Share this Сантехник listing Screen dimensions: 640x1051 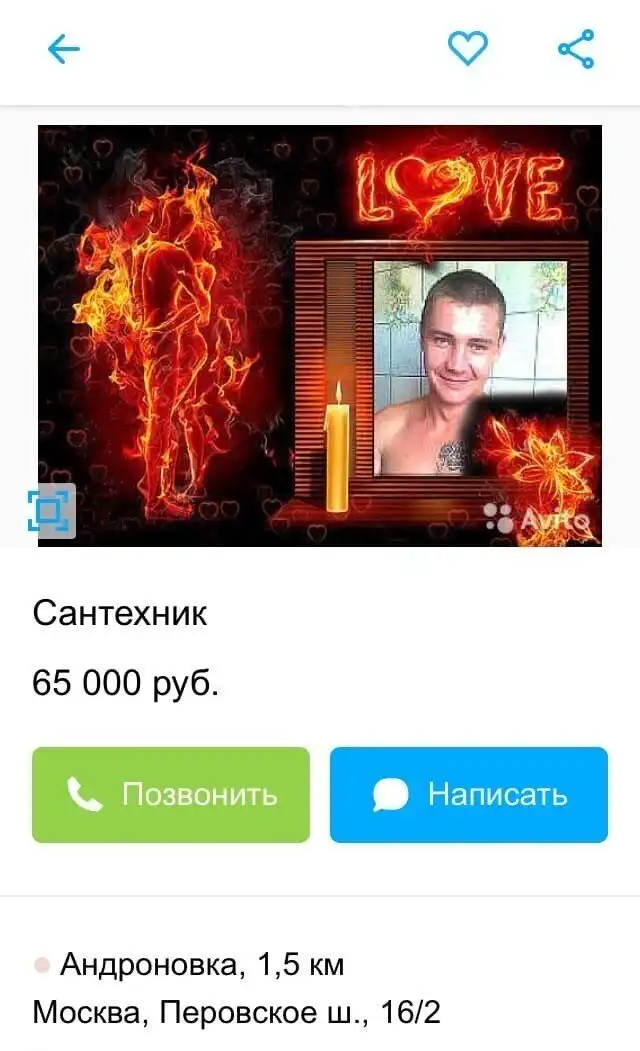[575, 49]
